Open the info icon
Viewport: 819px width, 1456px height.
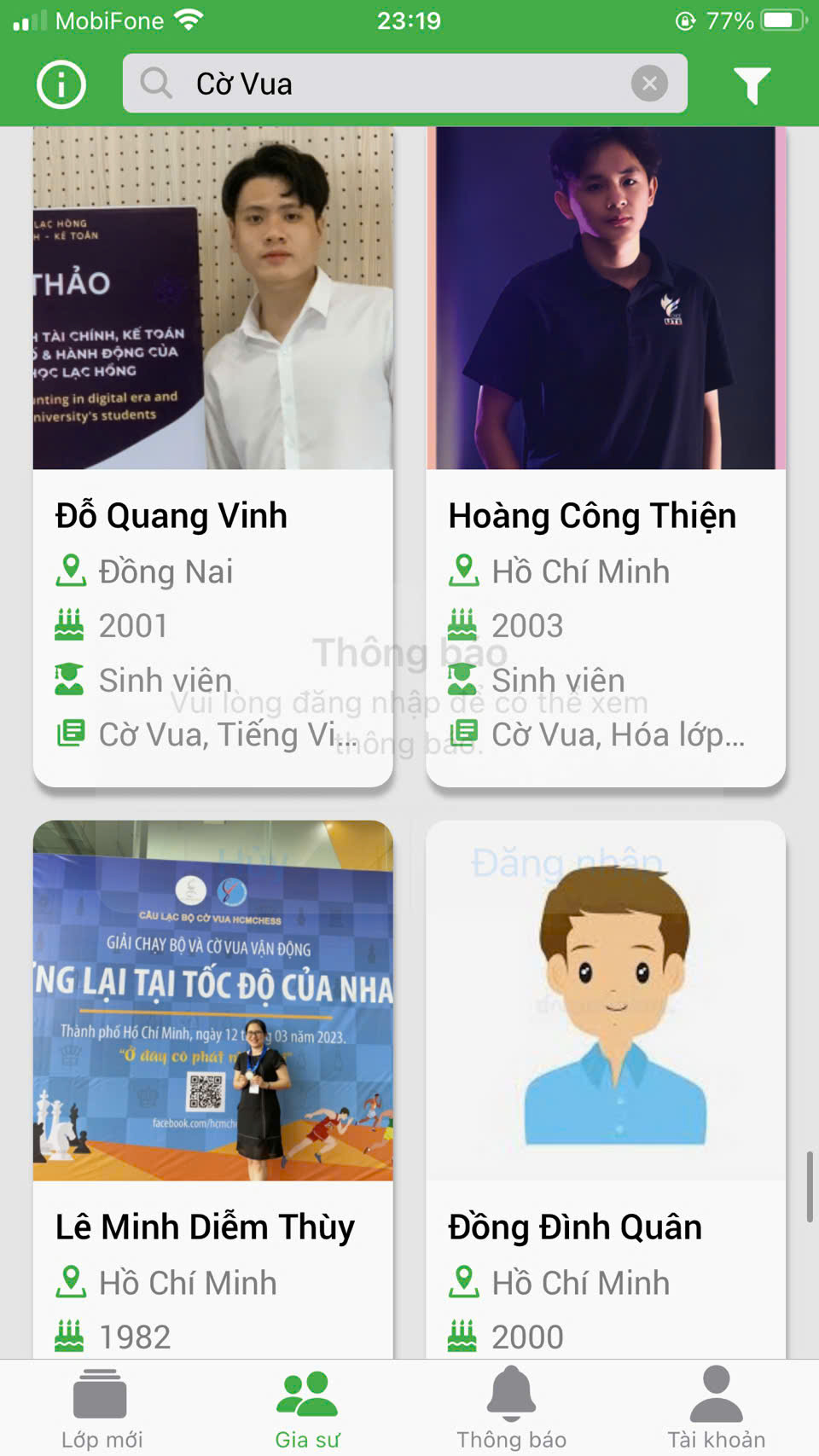point(61,84)
